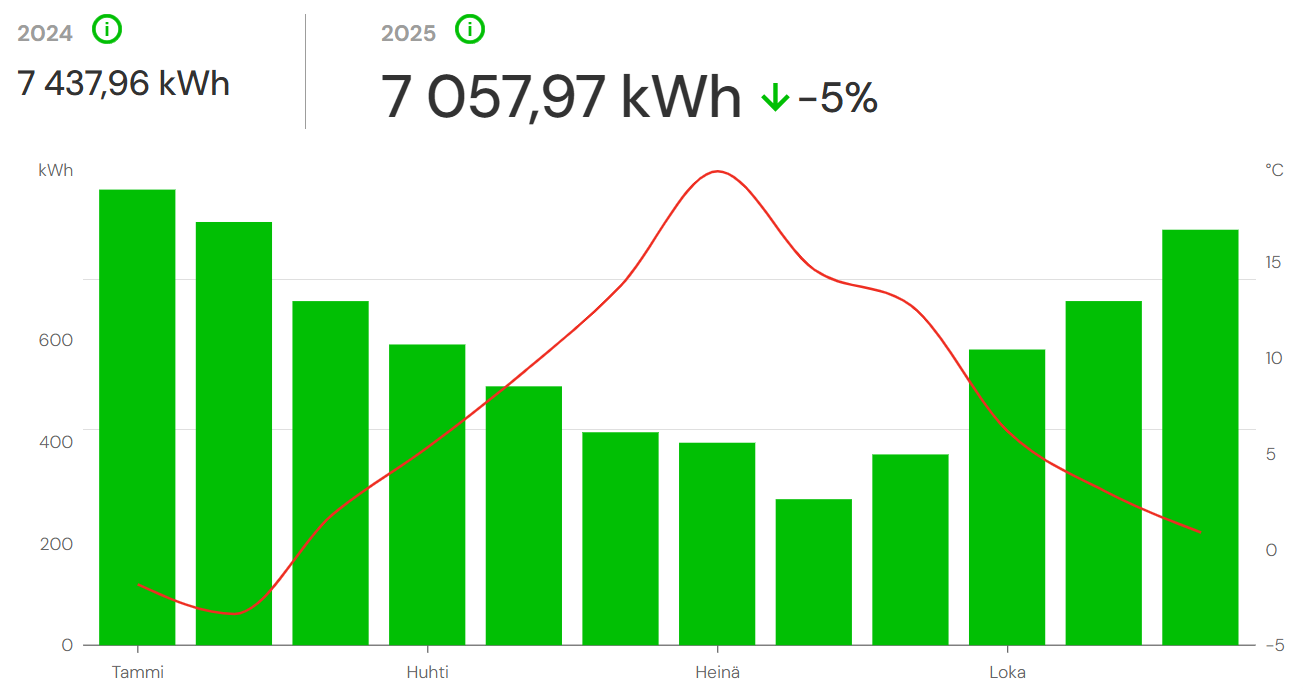The height and width of the screenshot is (690, 1303).
Task: Open the info icon next to 2025
Action: (469, 30)
